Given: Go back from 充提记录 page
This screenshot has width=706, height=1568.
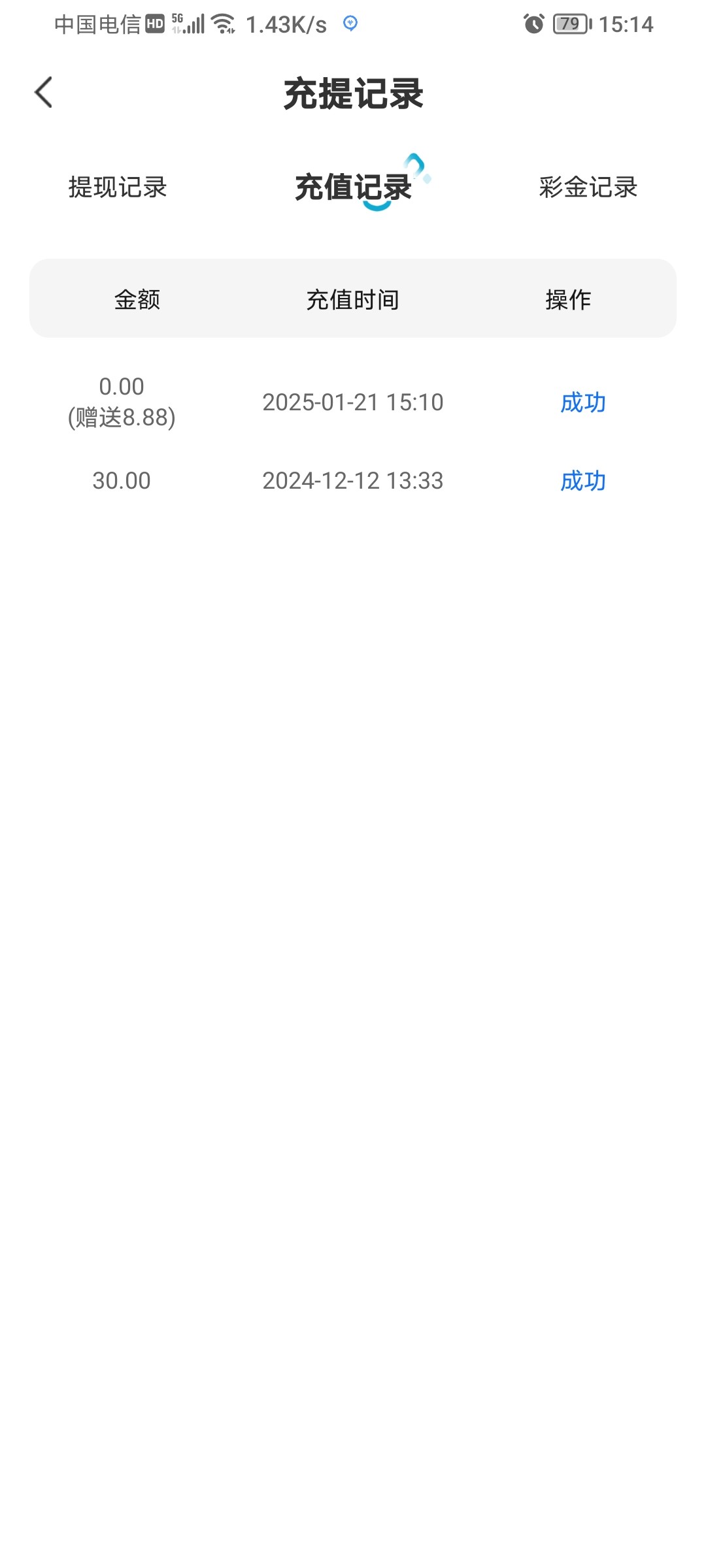Looking at the screenshot, I should point(43,92).
